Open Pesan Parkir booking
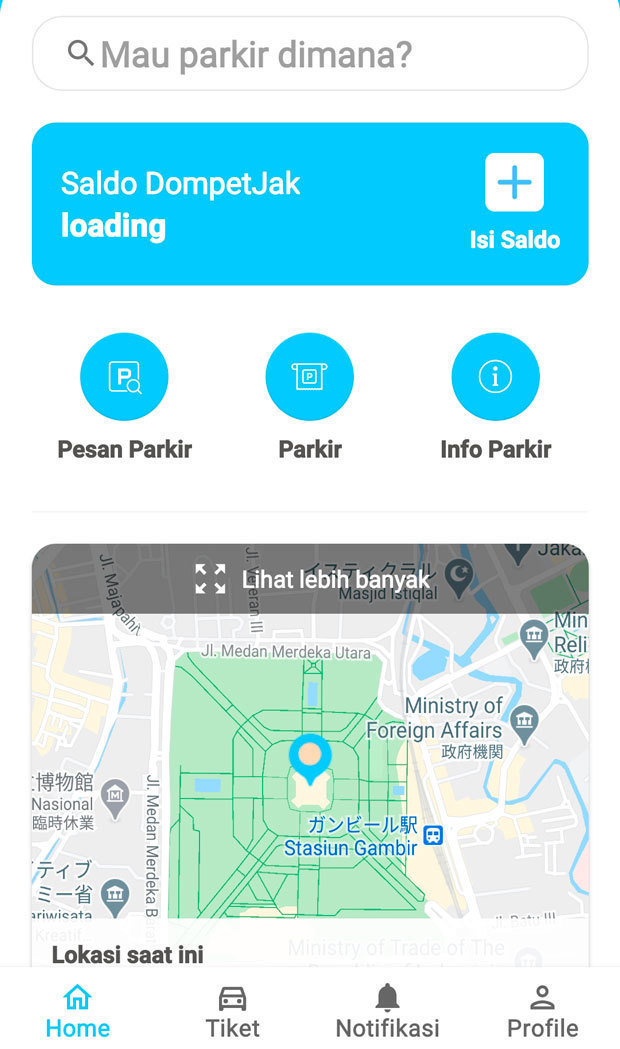 [x=124, y=377]
